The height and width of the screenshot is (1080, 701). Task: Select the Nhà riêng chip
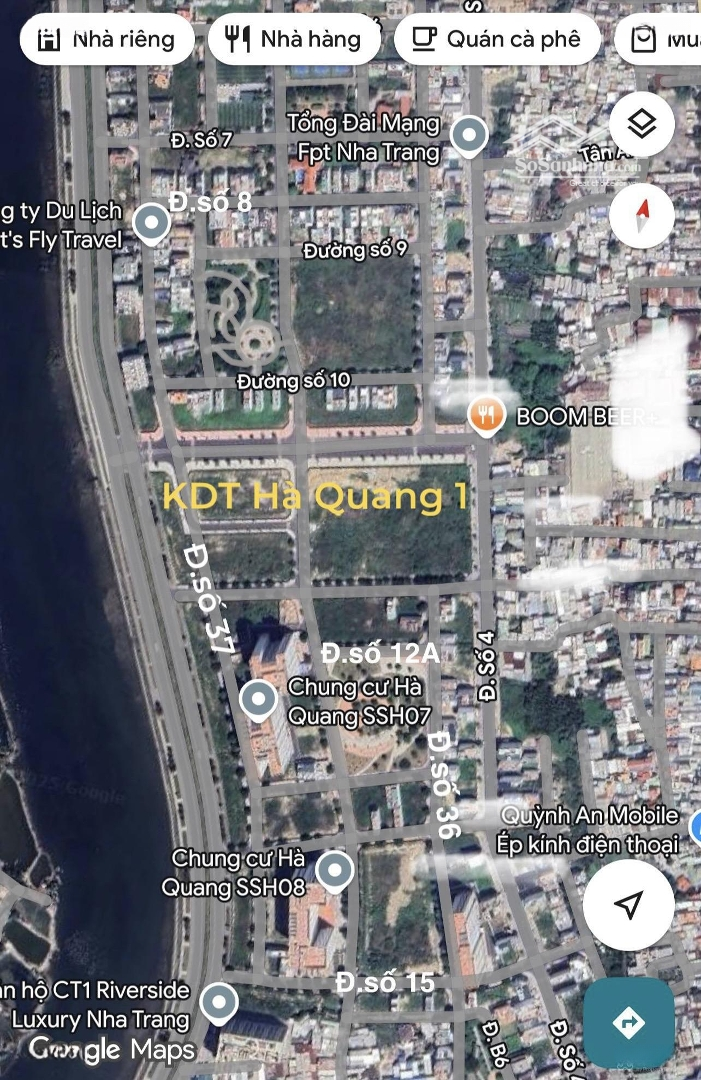click(106, 39)
